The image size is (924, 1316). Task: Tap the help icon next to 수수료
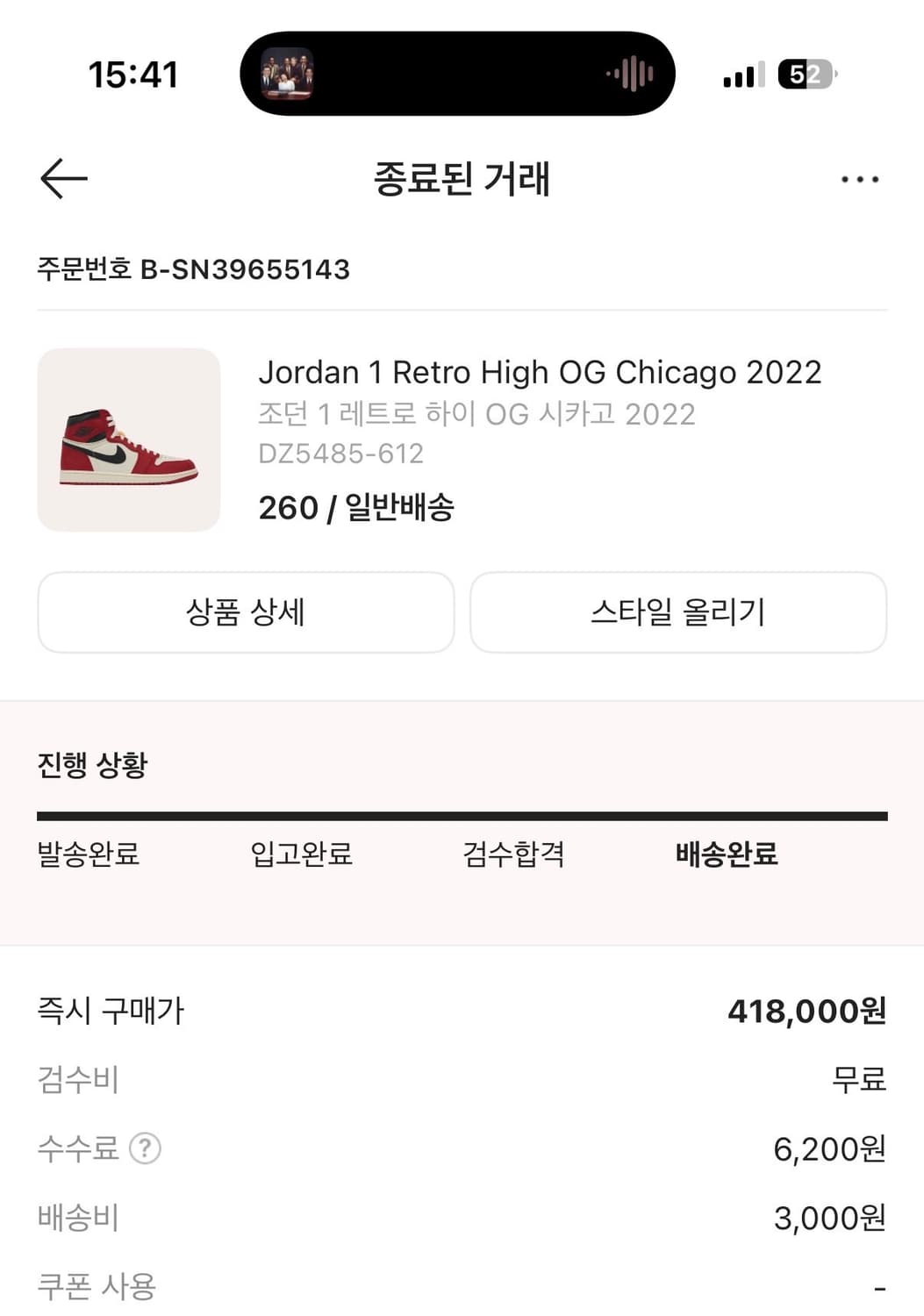[145, 1148]
